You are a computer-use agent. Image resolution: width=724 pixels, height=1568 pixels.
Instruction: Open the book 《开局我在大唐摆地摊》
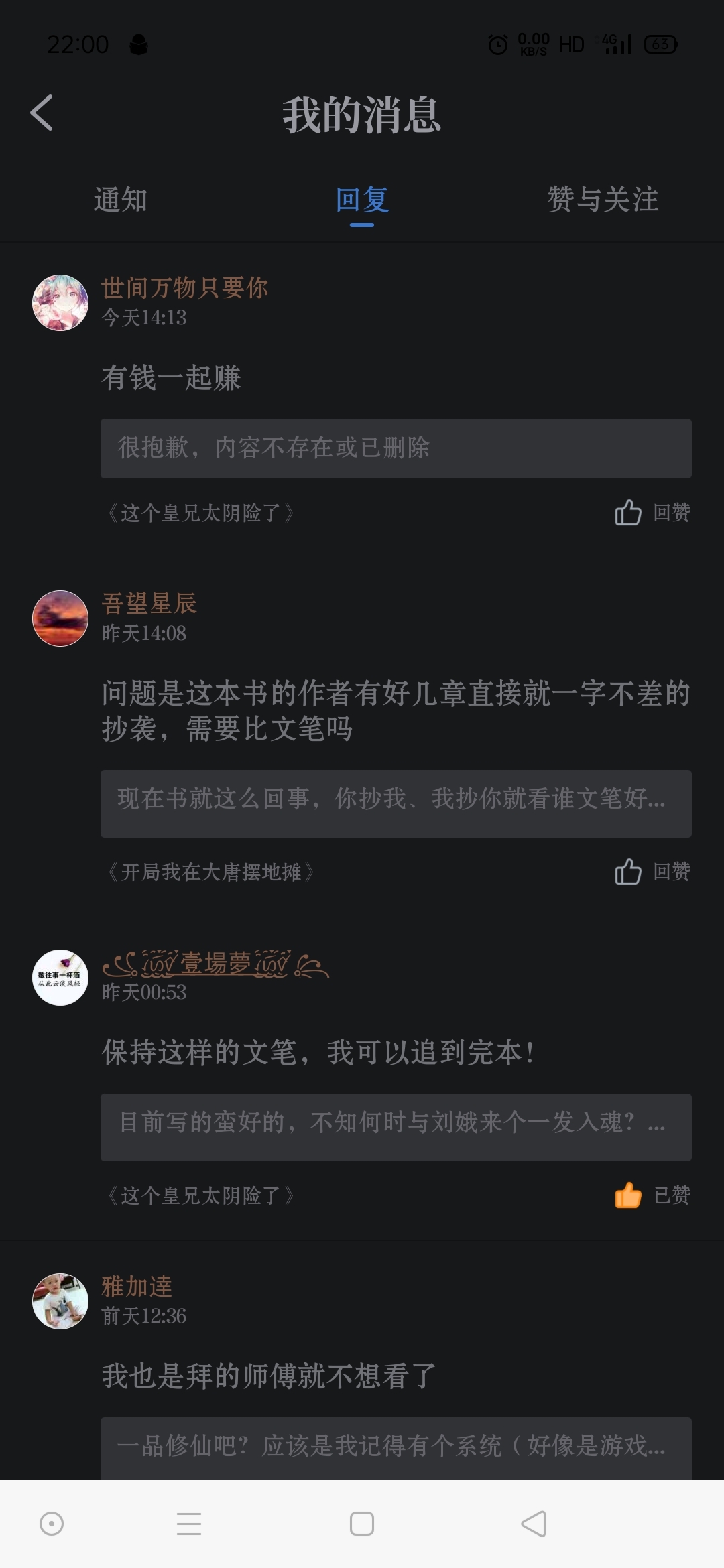pyautogui.click(x=210, y=872)
